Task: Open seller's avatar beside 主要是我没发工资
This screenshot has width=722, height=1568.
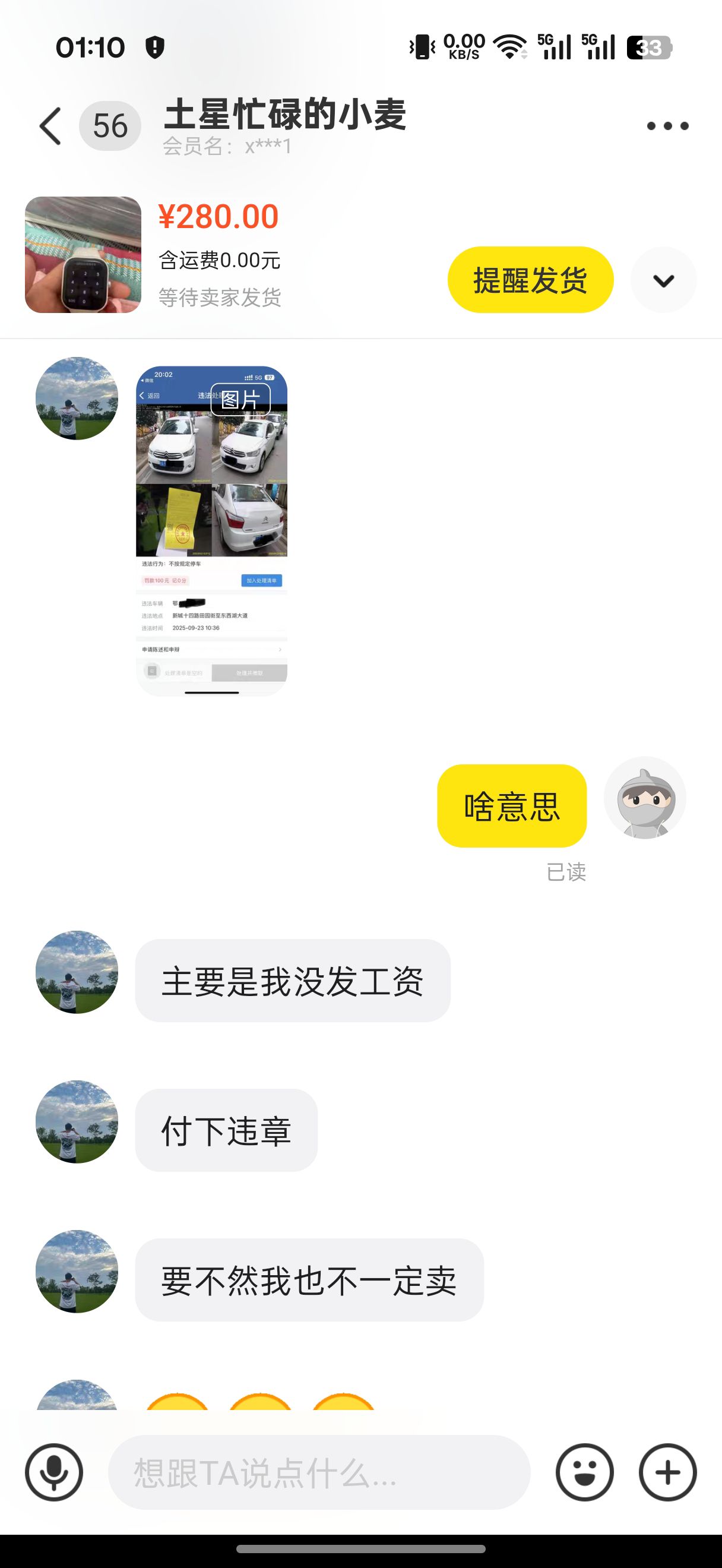Action: (77, 972)
